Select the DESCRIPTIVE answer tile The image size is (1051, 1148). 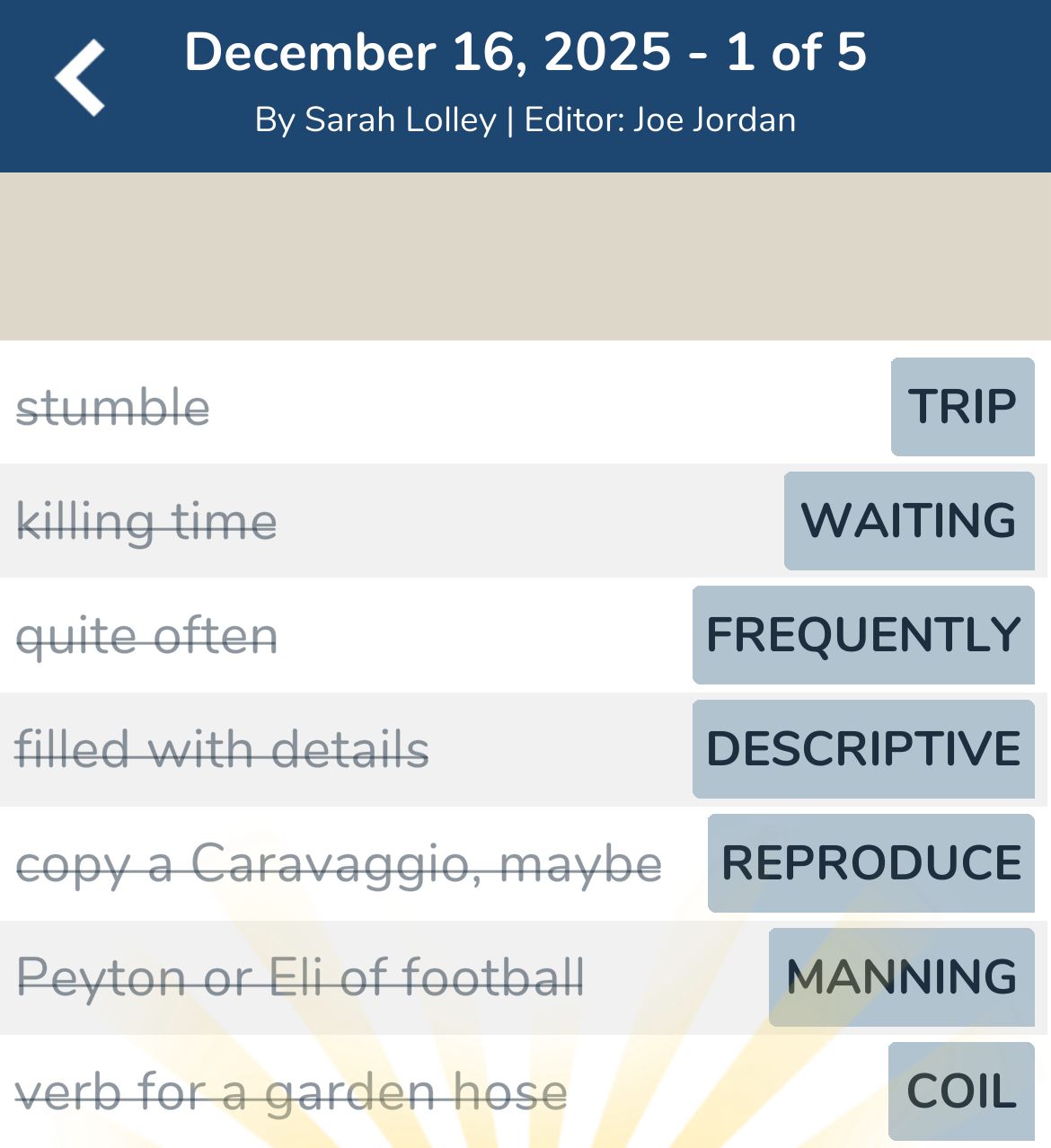pyautogui.click(x=863, y=748)
